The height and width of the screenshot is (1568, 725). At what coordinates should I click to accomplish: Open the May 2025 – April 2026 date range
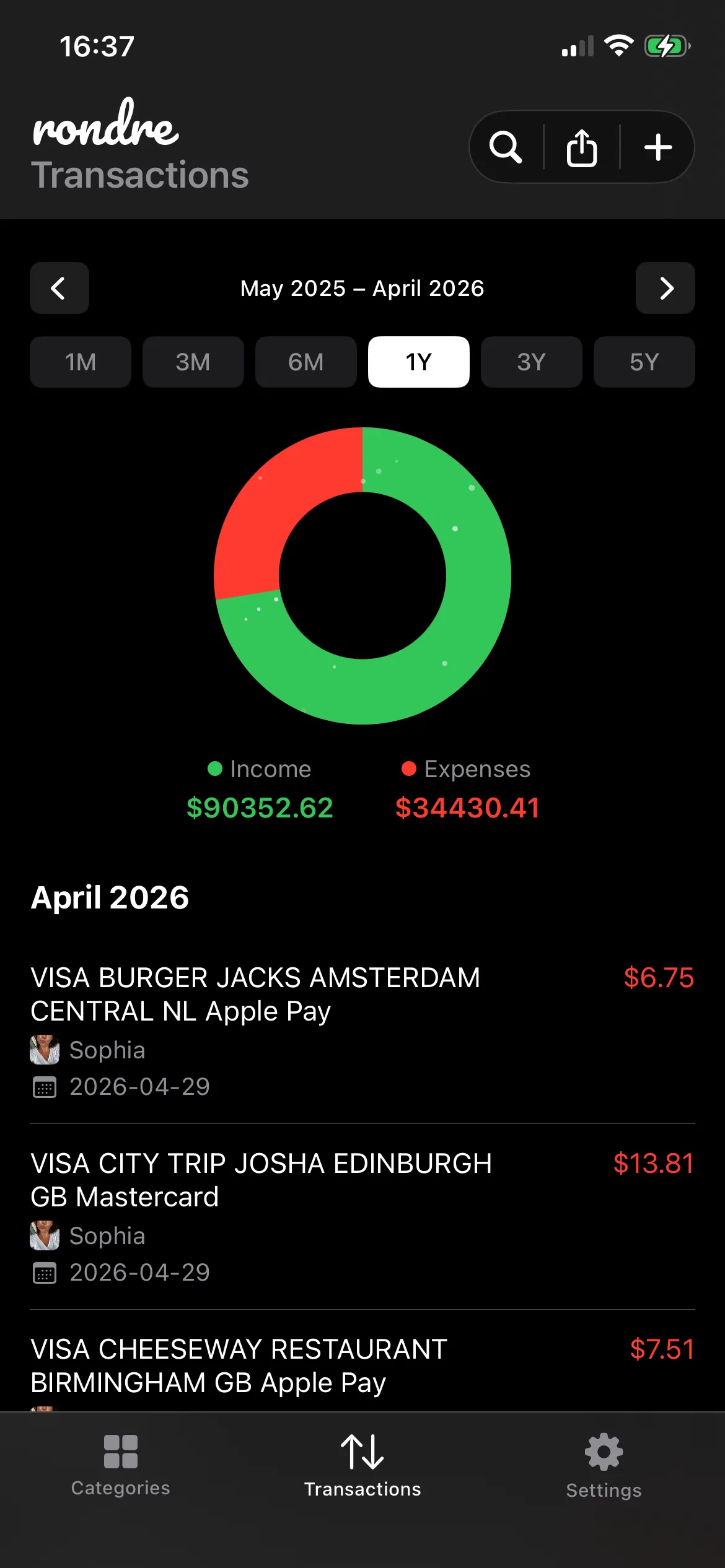coord(362,289)
